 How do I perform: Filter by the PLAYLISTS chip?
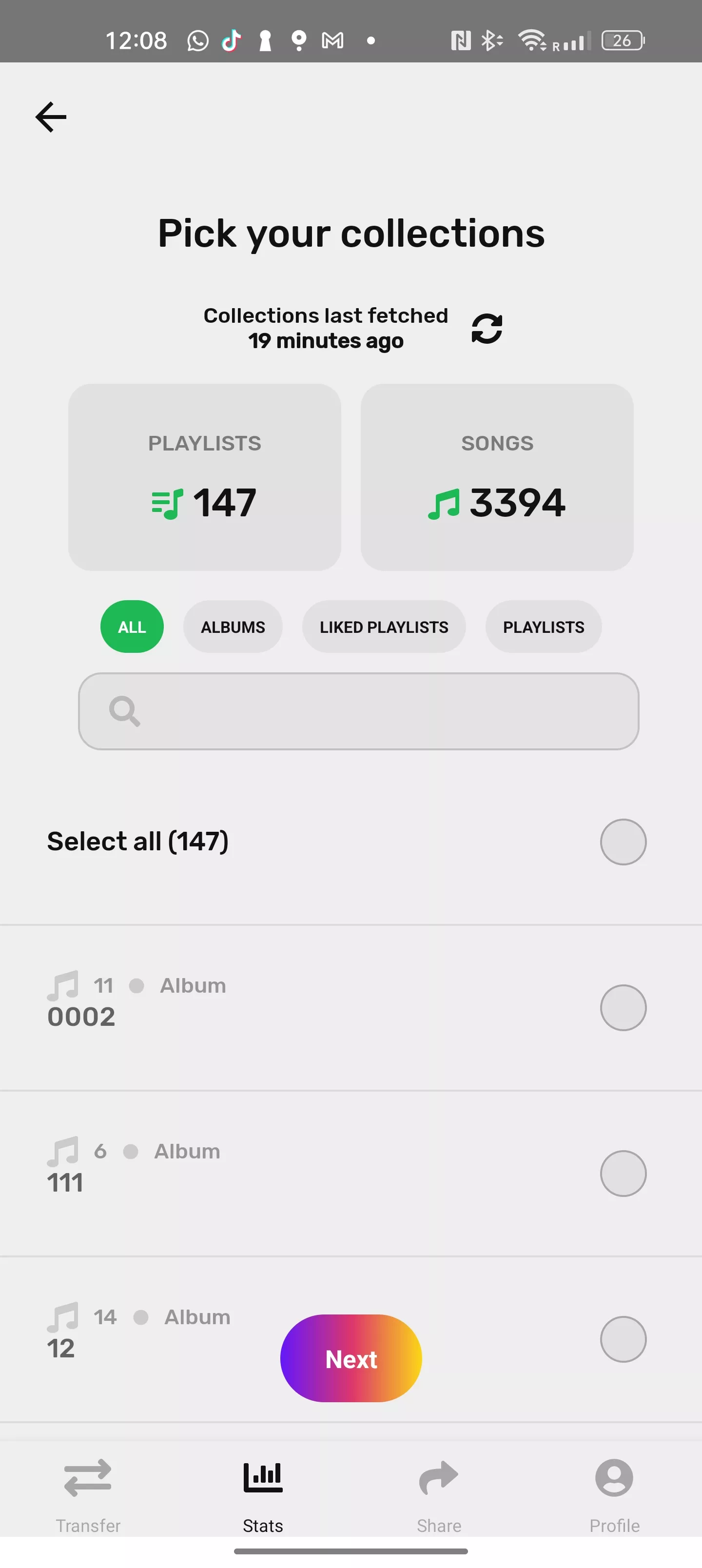[x=544, y=627]
